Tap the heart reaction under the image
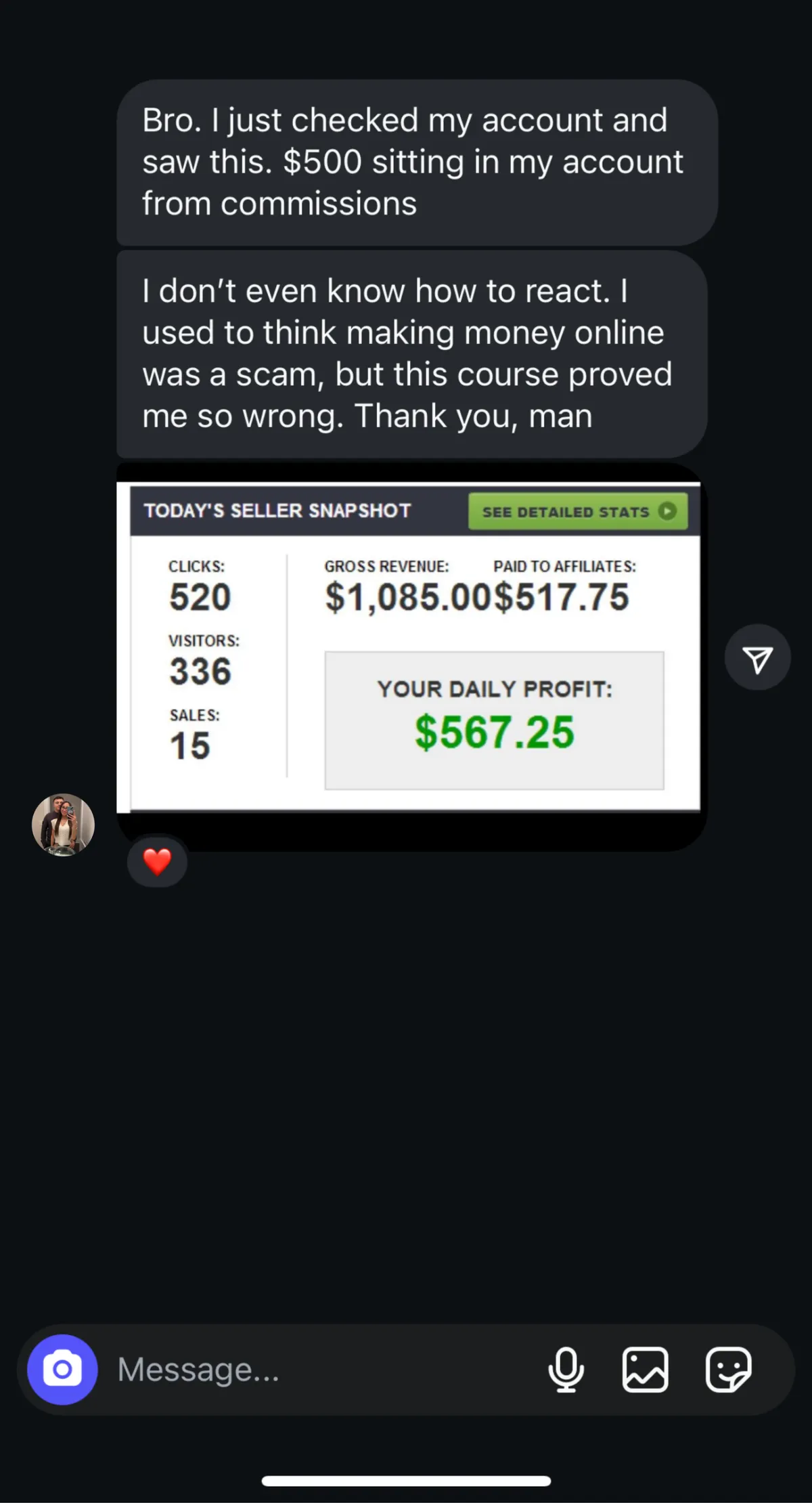The width and height of the screenshot is (812, 1503). [x=157, y=861]
